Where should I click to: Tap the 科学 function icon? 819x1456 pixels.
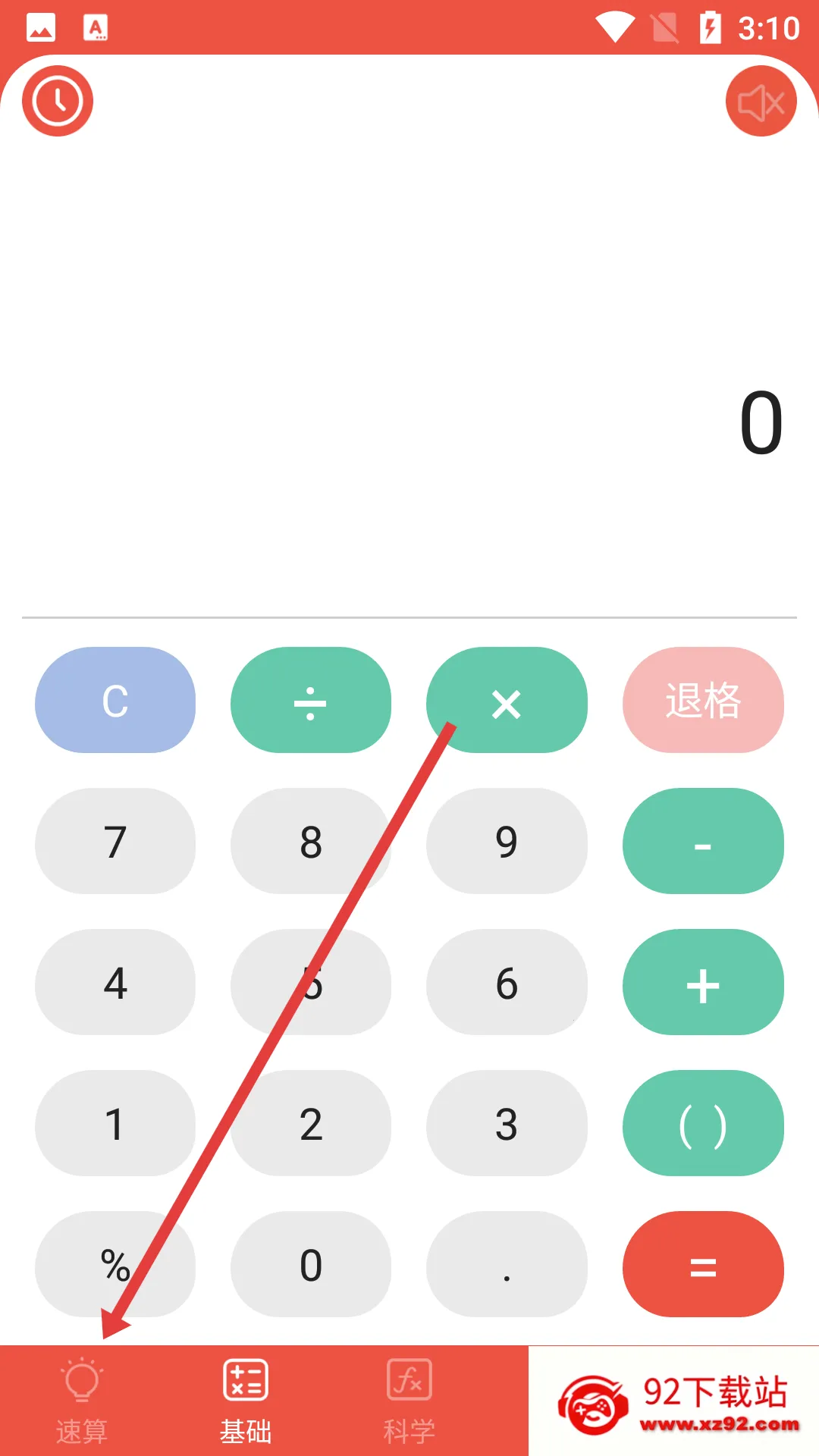pyautogui.click(x=408, y=1378)
